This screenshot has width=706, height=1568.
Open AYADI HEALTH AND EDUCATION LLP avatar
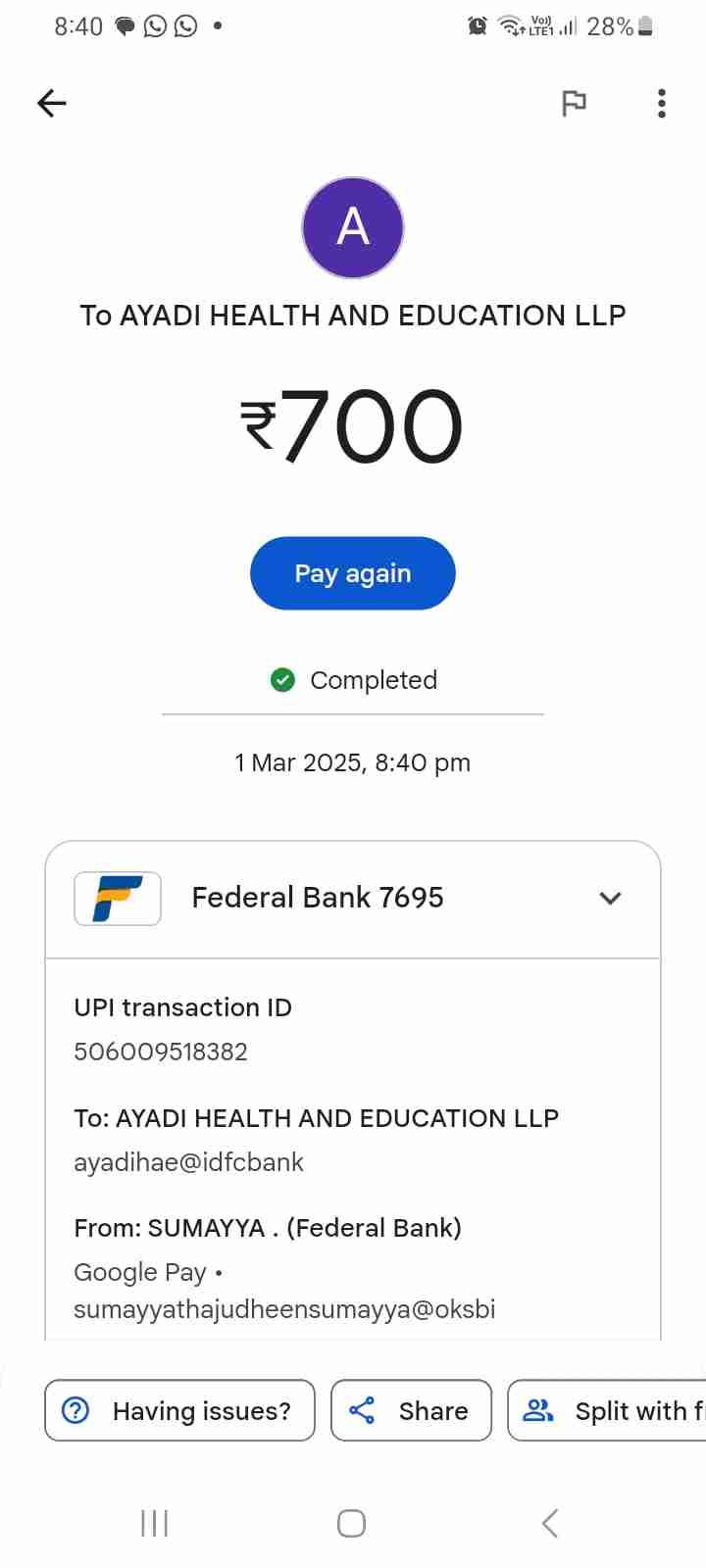pyautogui.click(x=353, y=227)
